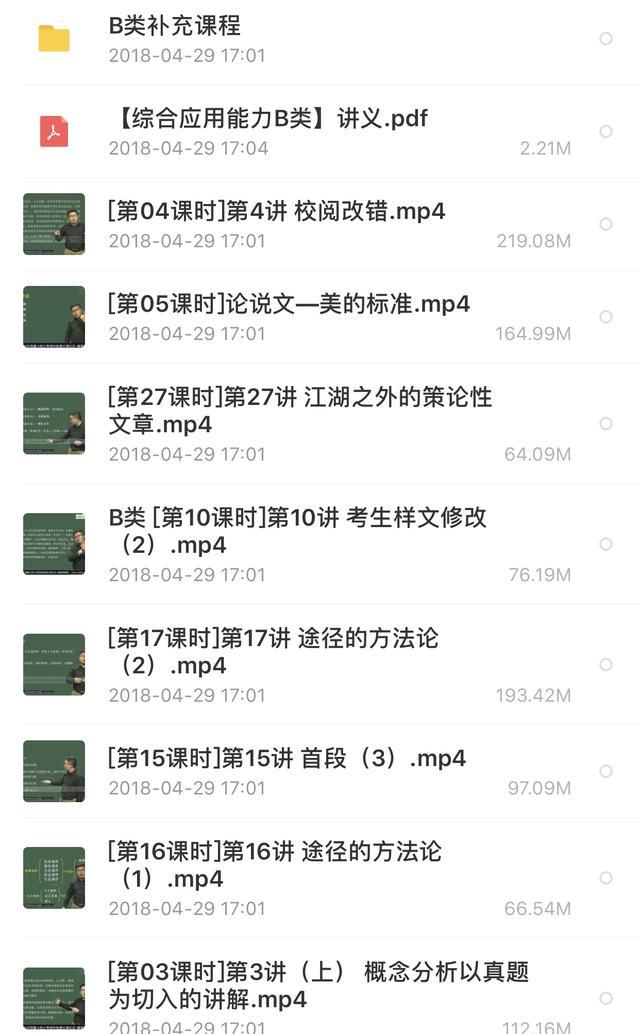Check the circle beside 第27讲 video
The width and height of the screenshot is (640, 1034).
click(606, 423)
